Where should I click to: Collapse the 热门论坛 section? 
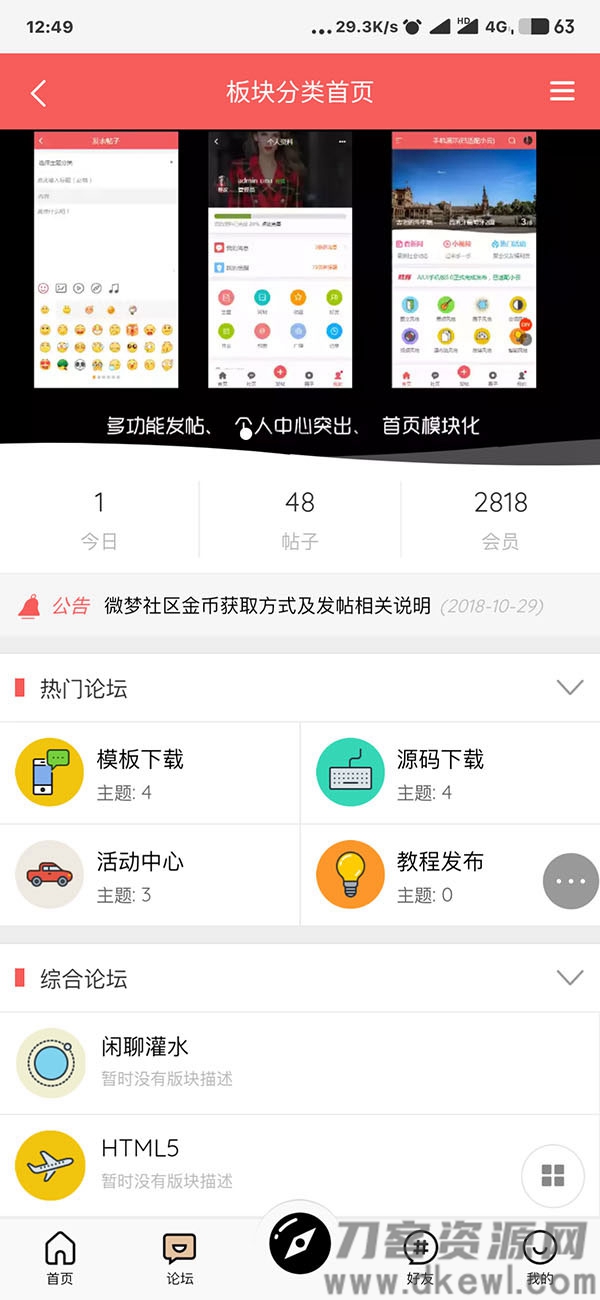[x=569, y=688]
